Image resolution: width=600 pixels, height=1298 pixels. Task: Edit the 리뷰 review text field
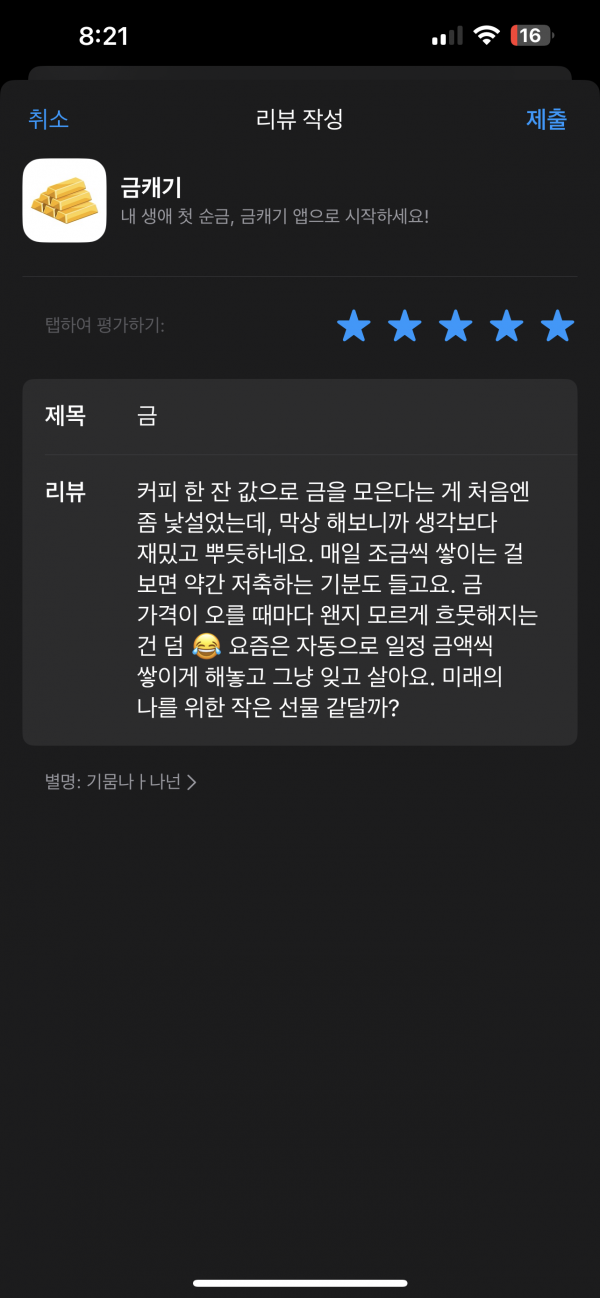[300, 599]
